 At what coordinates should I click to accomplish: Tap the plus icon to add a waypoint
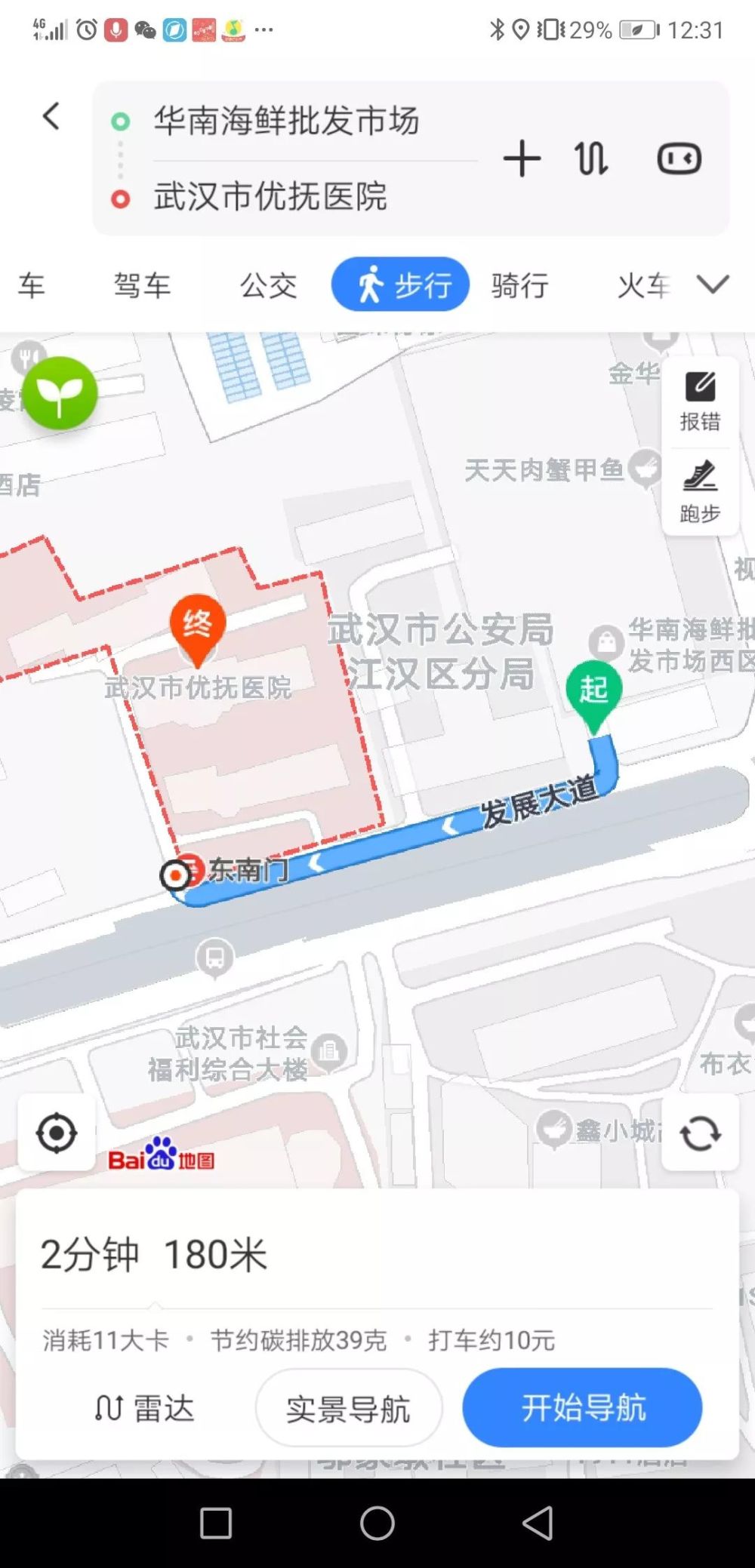[523, 158]
